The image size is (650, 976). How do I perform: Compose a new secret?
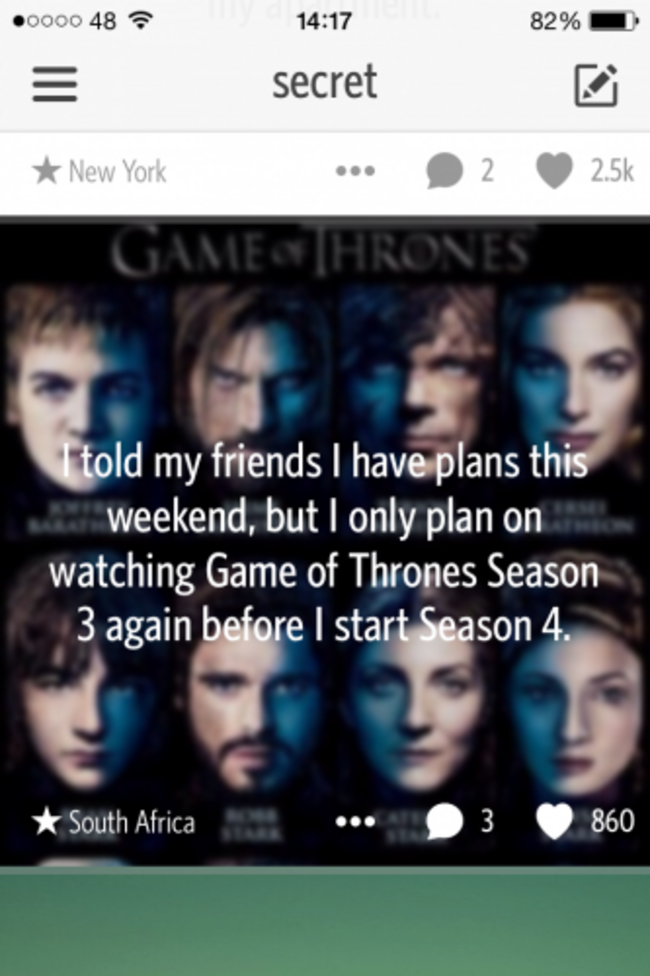[x=596, y=84]
